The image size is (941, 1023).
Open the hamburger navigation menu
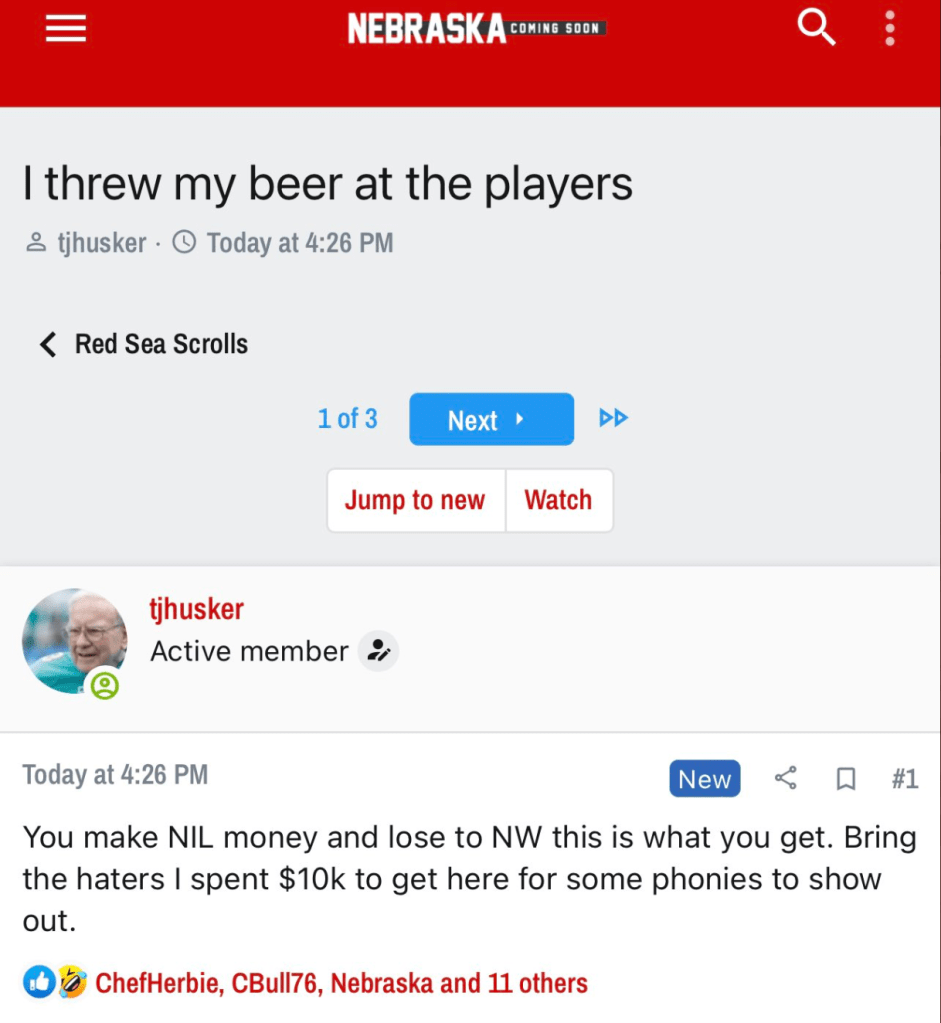click(x=66, y=30)
